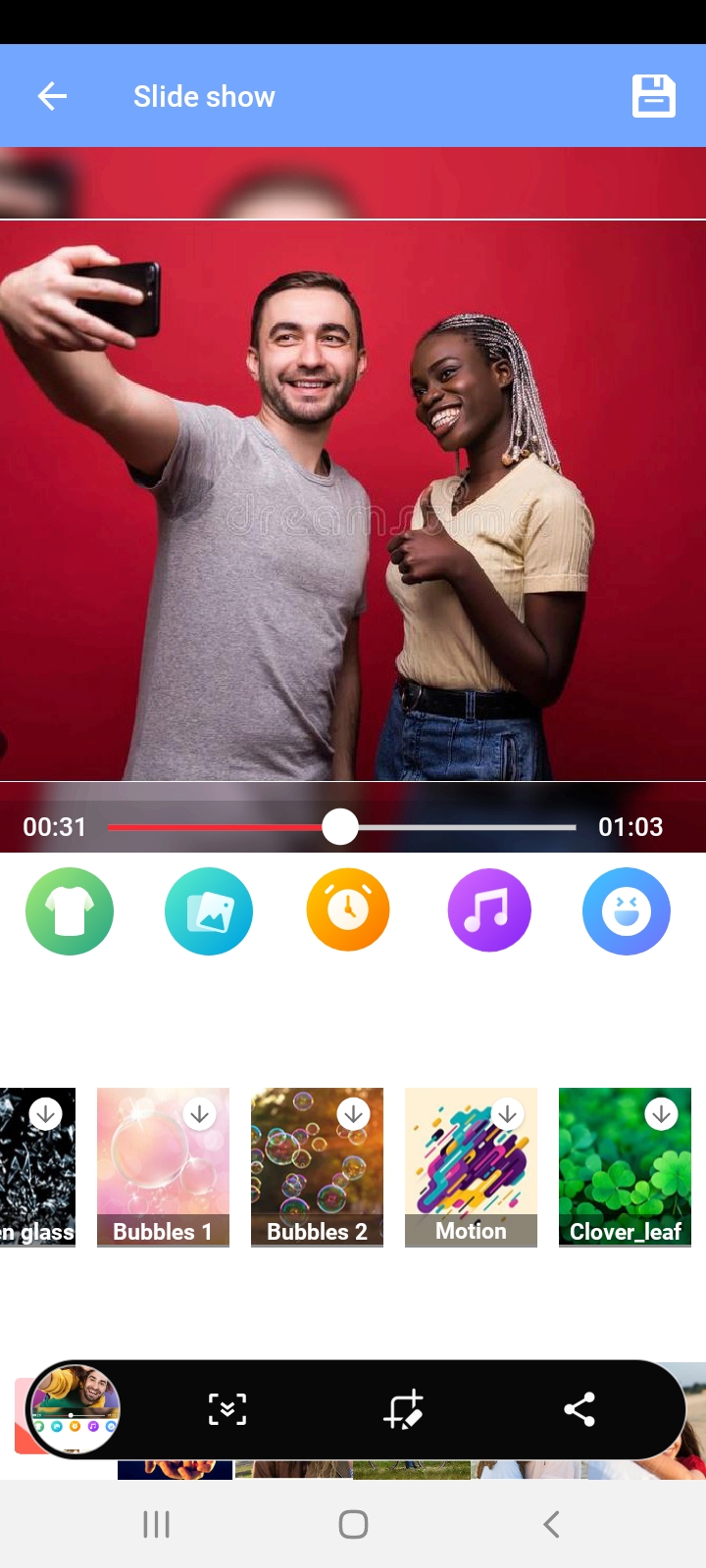Select the broken glass theme
The image size is (706, 1568).
coord(37,1166)
